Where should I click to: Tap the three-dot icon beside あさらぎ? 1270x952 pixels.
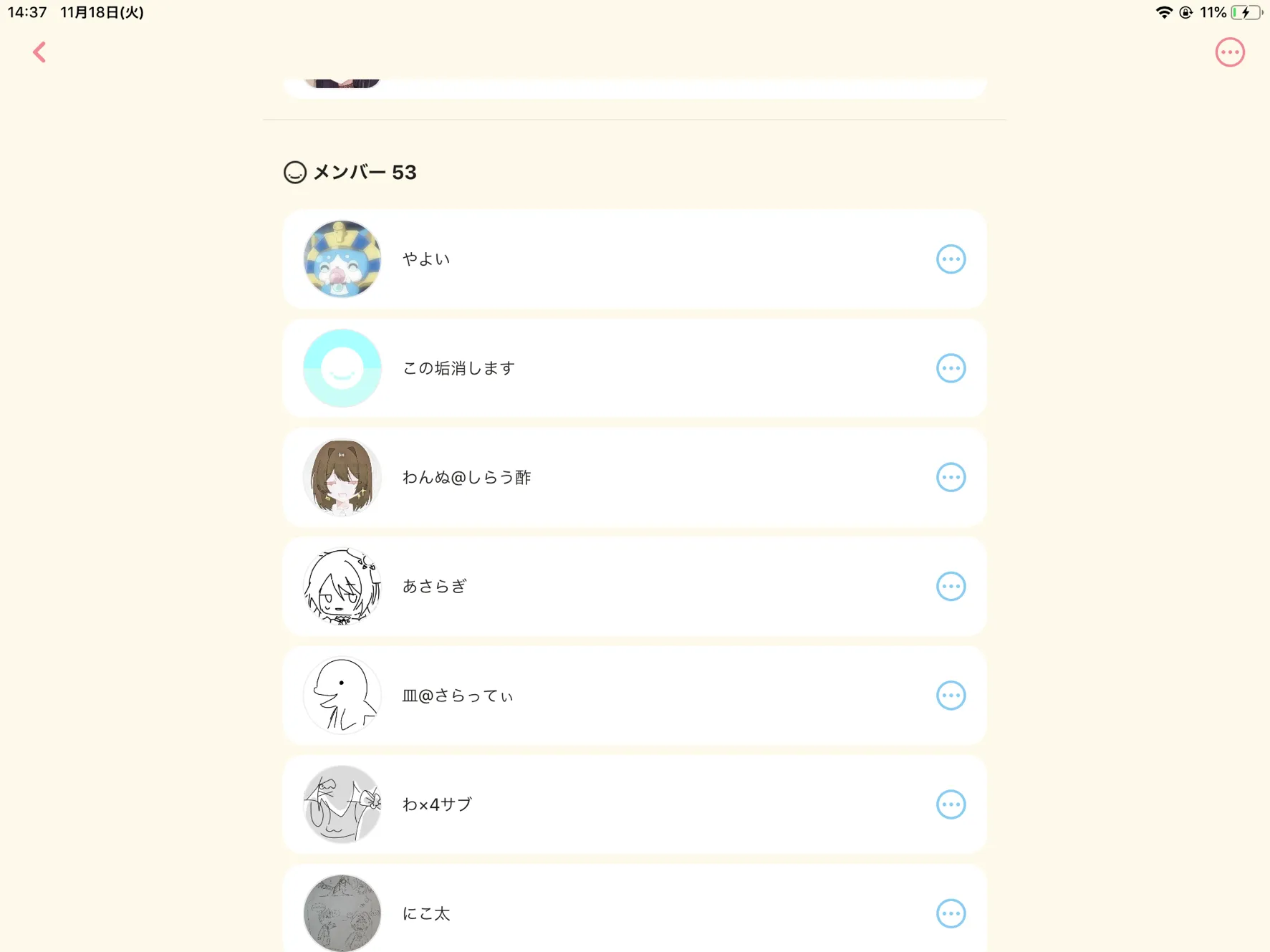(x=951, y=586)
